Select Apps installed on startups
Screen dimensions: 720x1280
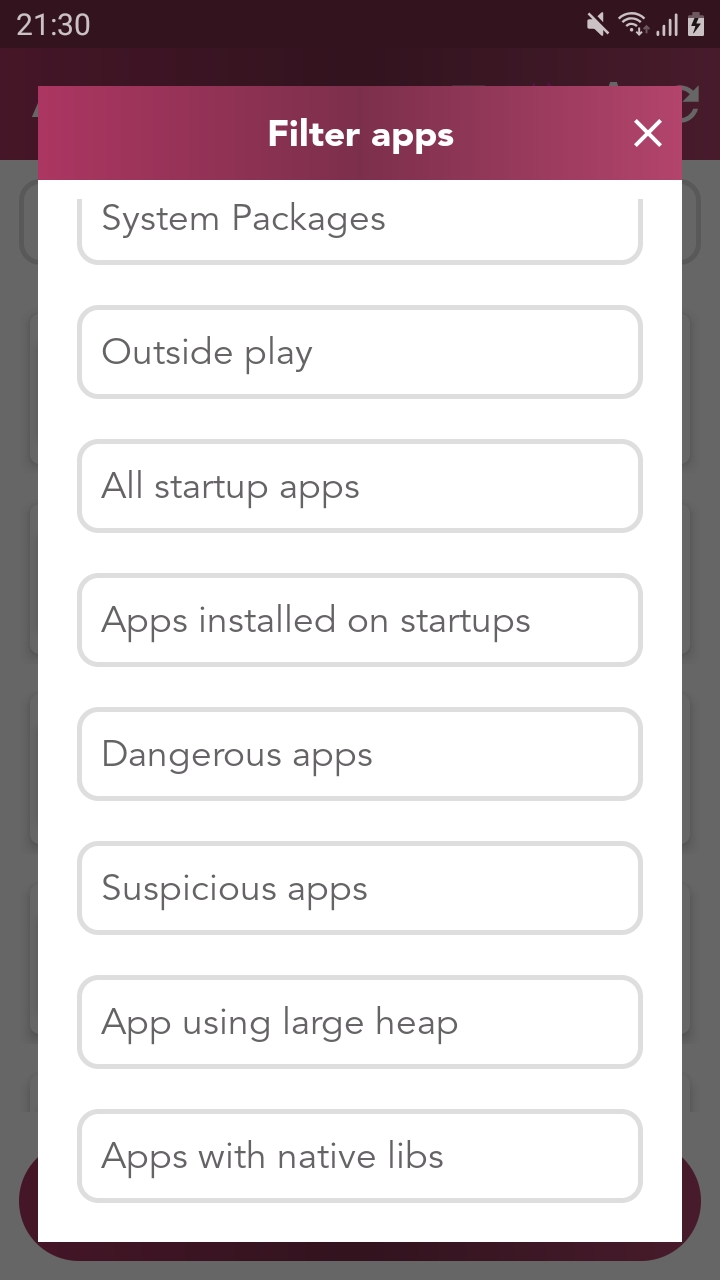pyautogui.click(x=360, y=620)
